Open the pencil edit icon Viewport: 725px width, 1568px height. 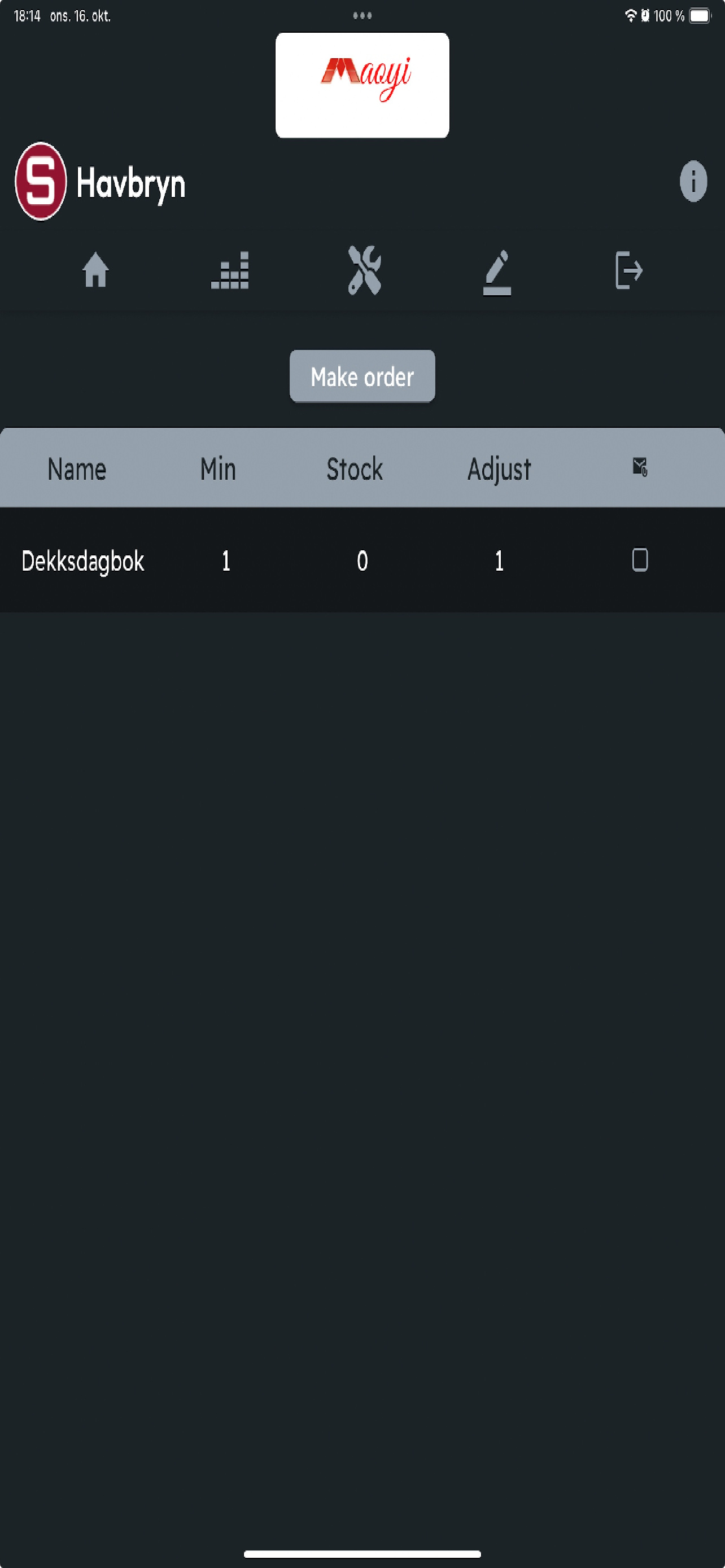click(x=497, y=271)
